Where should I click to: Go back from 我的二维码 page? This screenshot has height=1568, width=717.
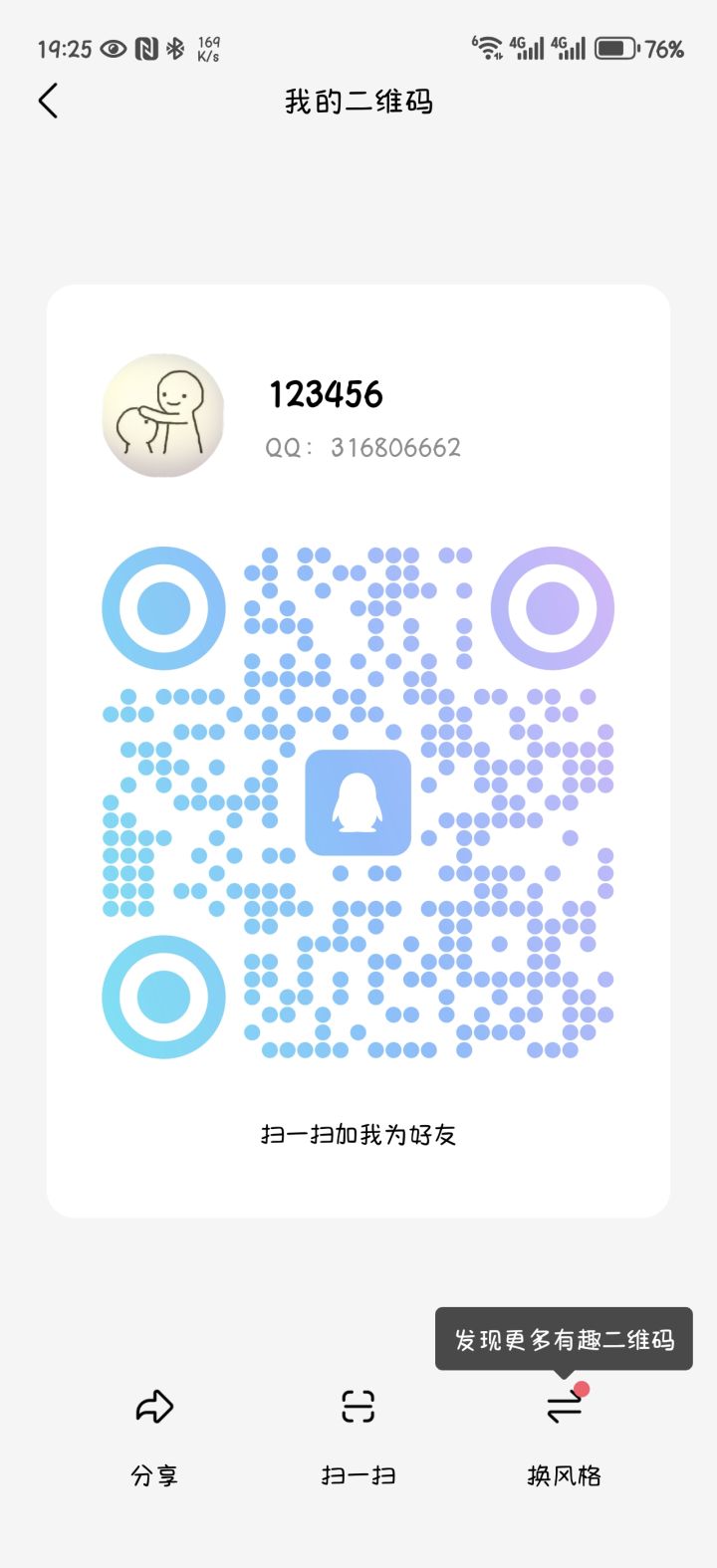(48, 101)
